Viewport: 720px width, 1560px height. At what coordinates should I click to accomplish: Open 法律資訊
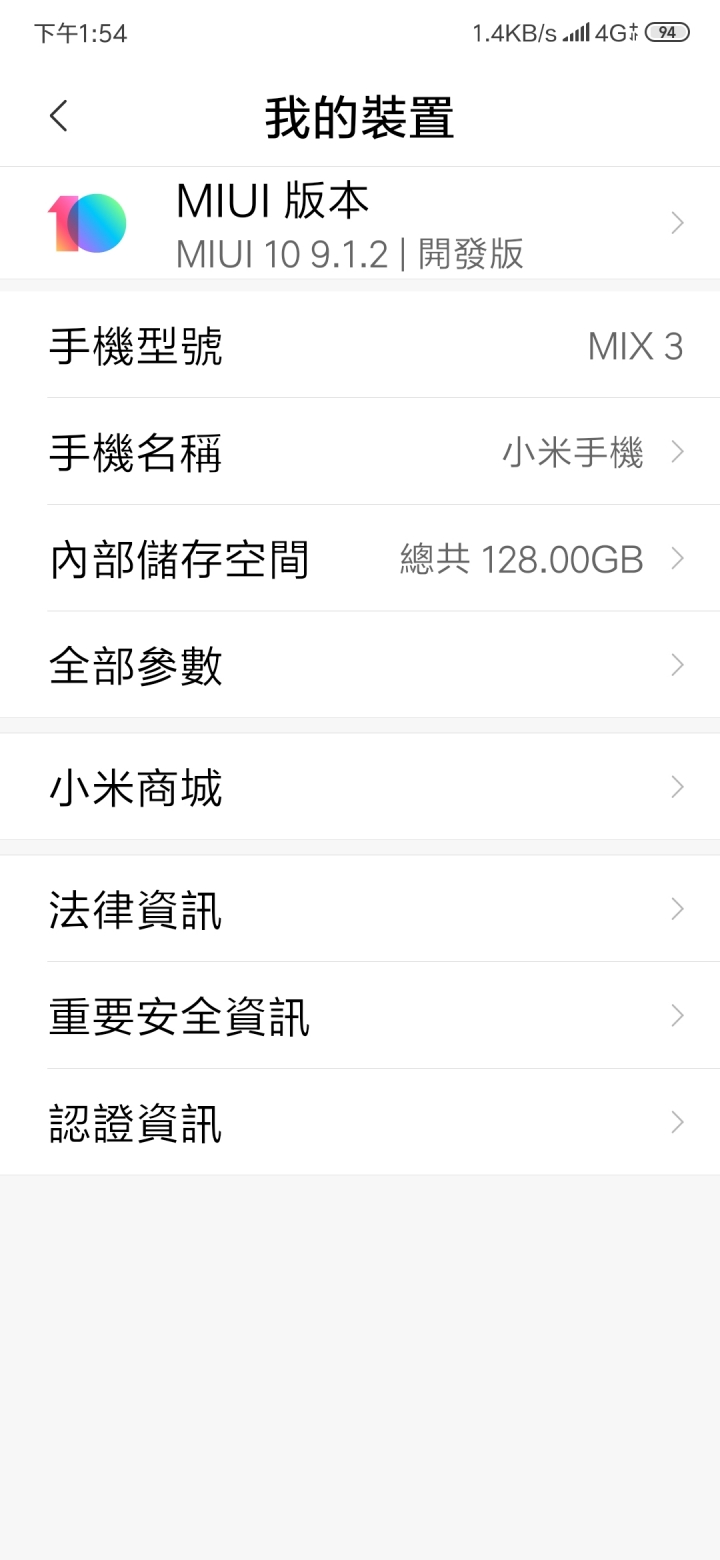pos(360,910)
